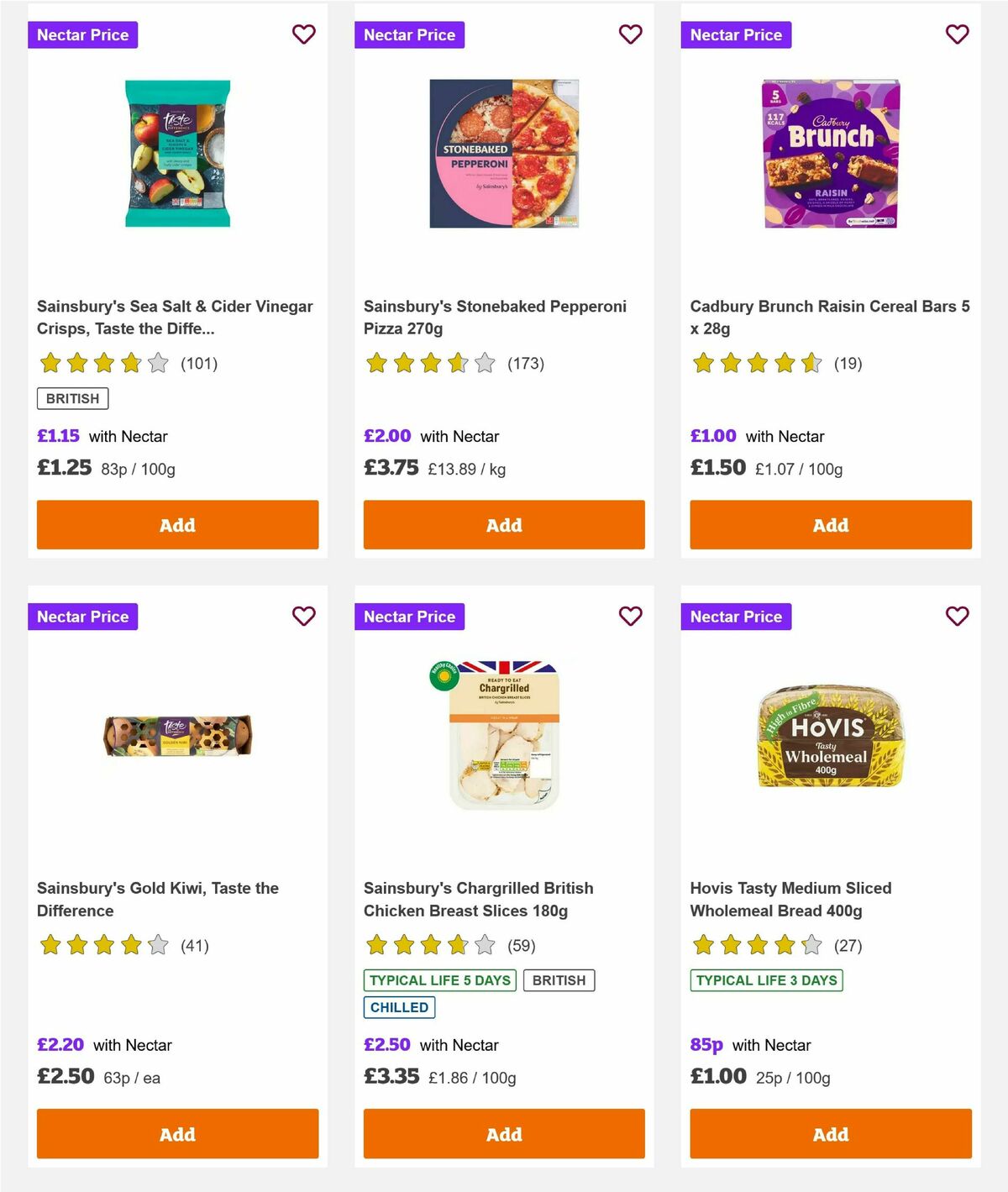The width and height of the screenshot is (1008, 1192).
Task: Open the Hovis Tasty Wholemeal Bread product page
Action: tap(790, 899)
